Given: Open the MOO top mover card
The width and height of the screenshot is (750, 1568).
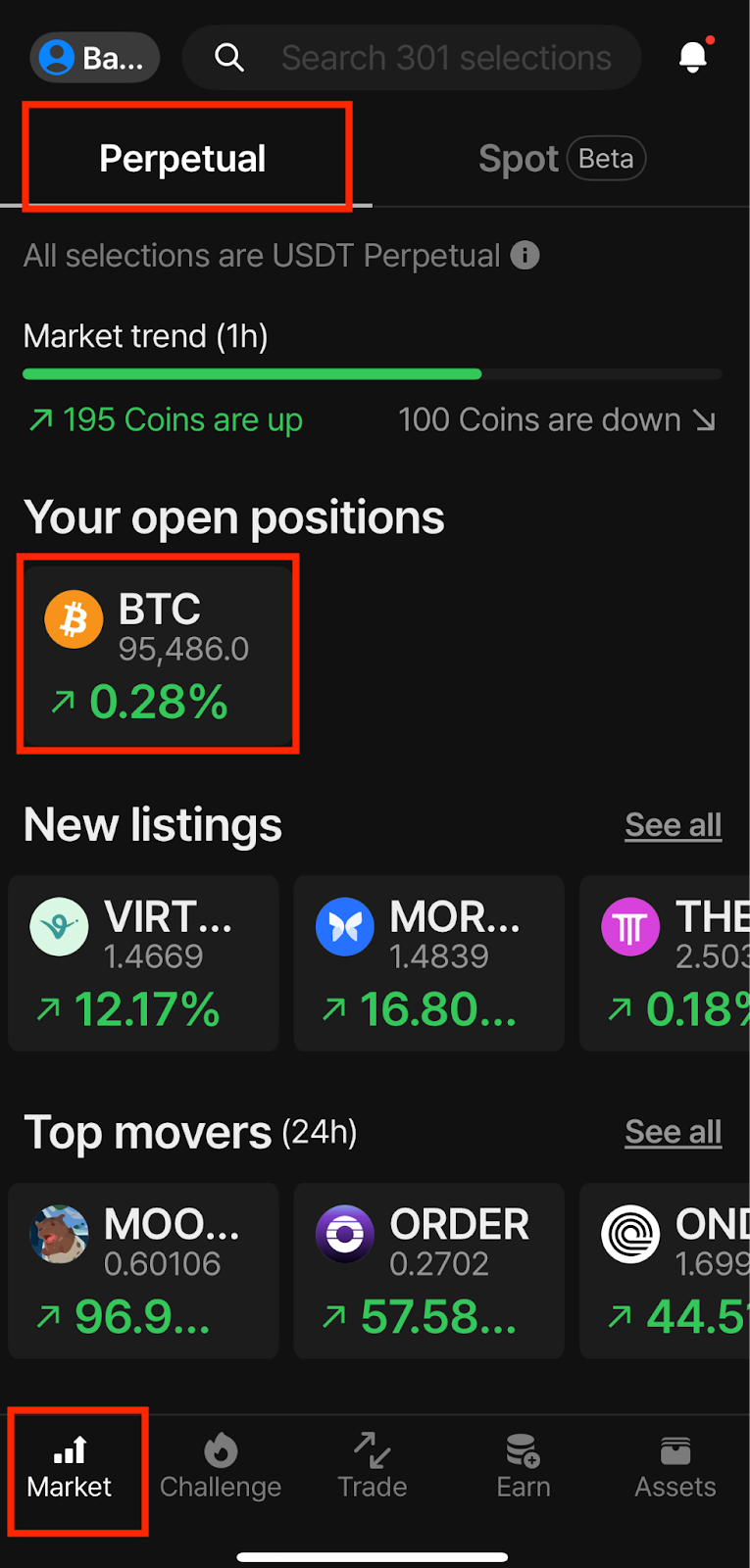Looking at the screenshot, I should (143, 1271).
